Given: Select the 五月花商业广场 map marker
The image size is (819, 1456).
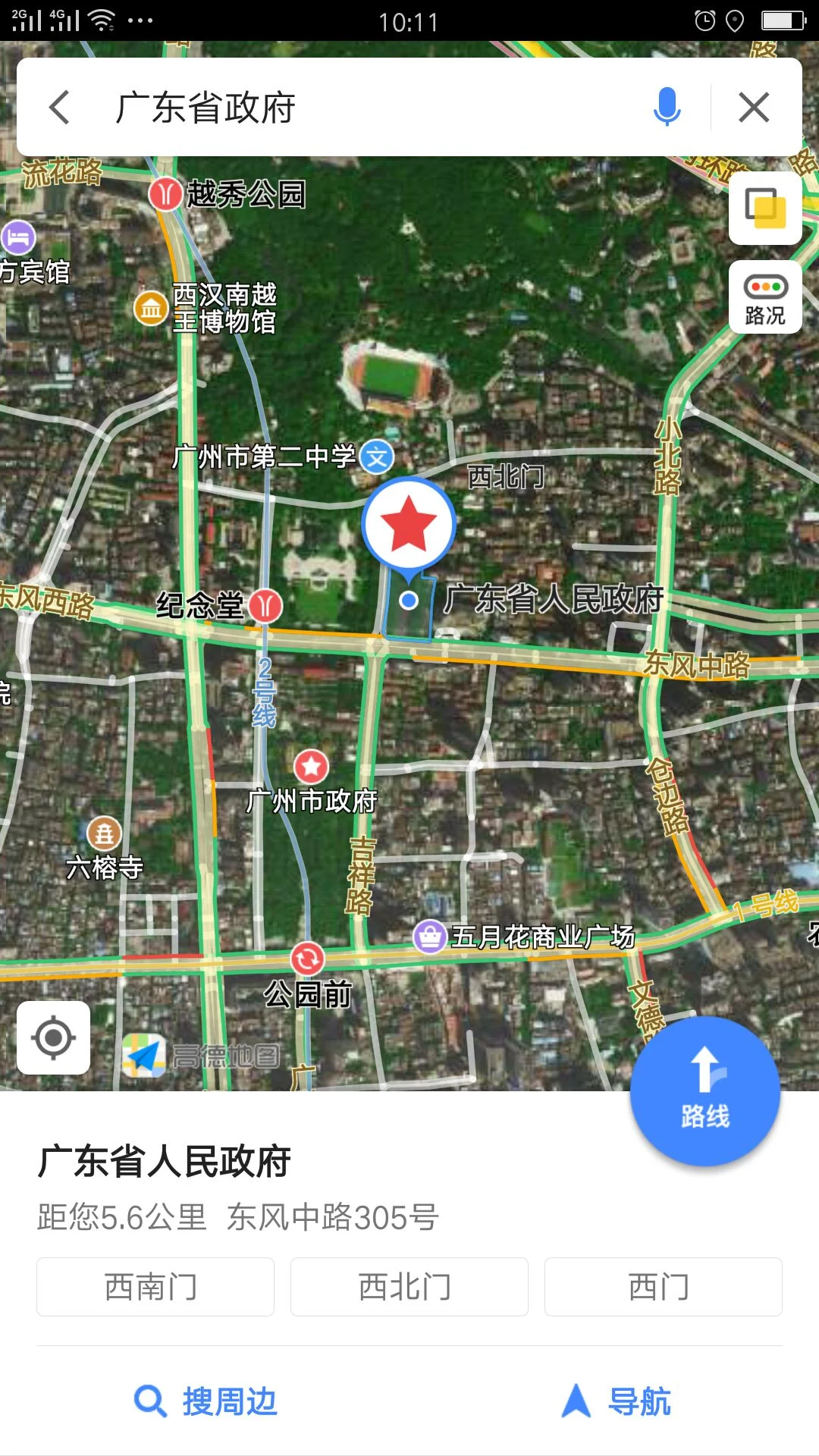Looking at the screenshot, I should tap(429, 937).
